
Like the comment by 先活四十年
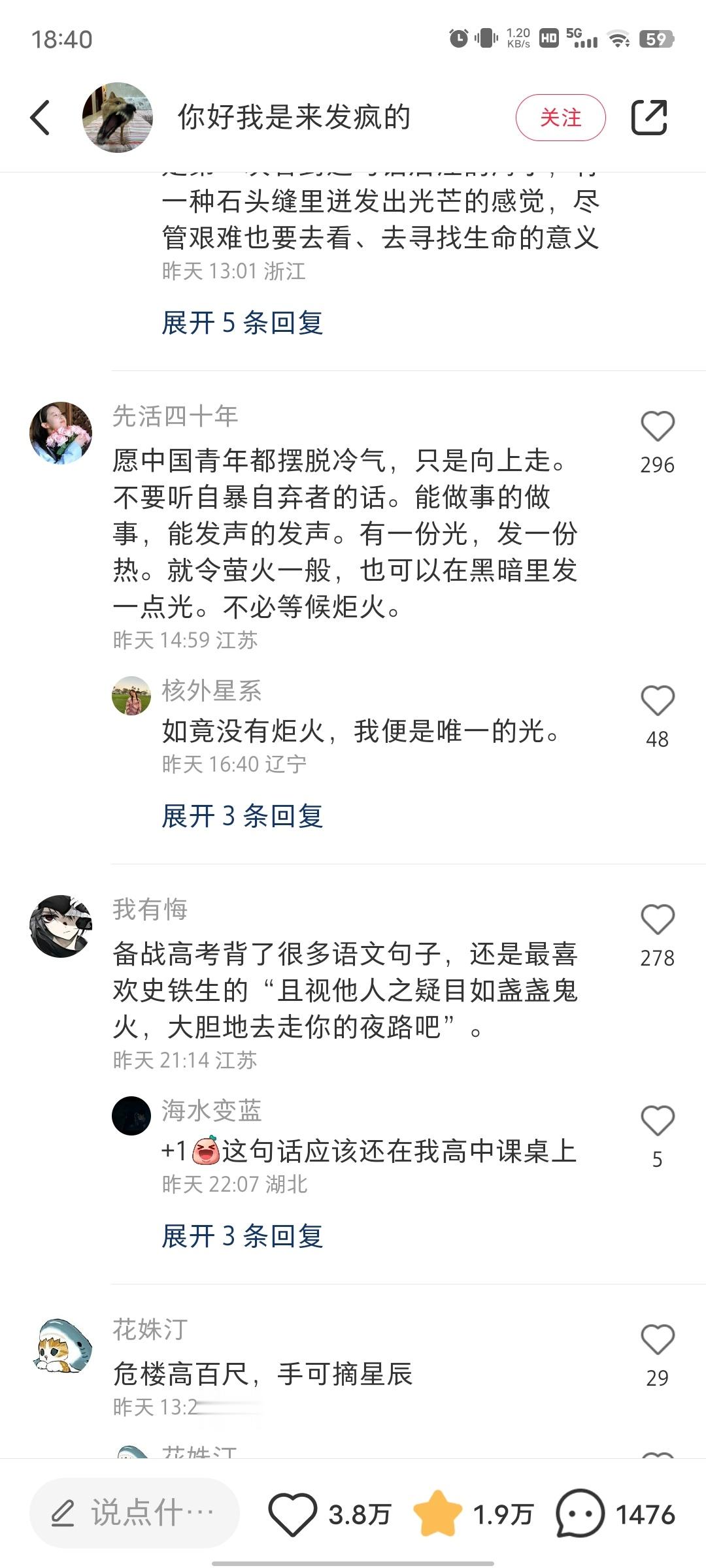tap(657, 427)
